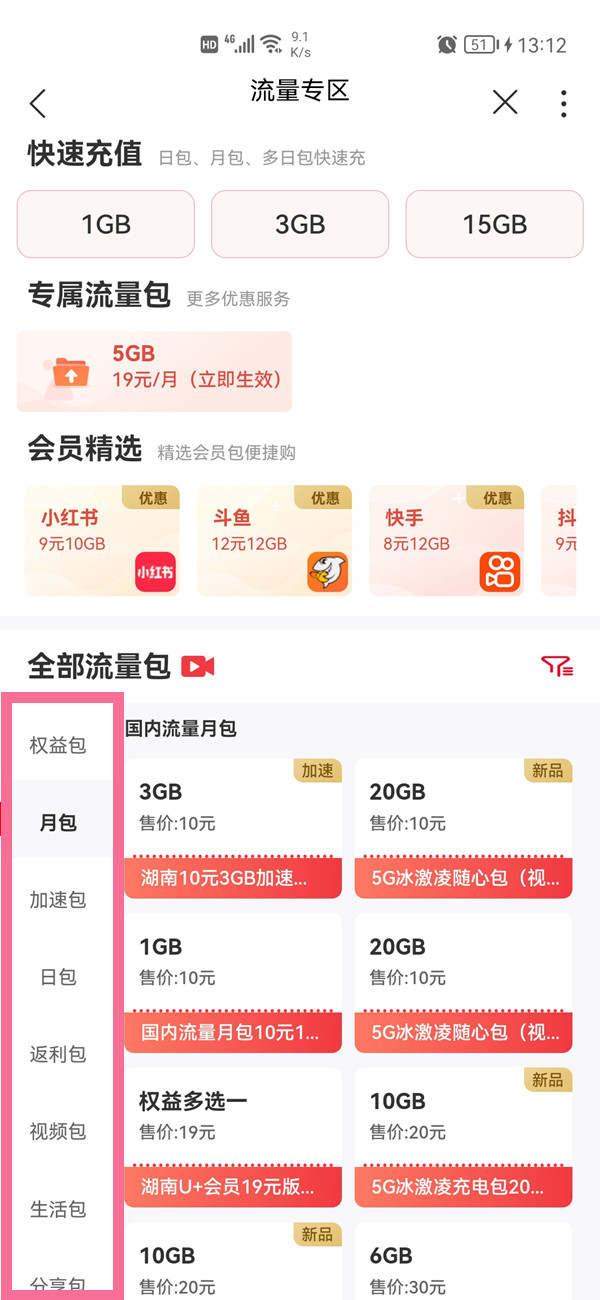This screenshot has width=600, height=1300.
Task: Go back using the top-left arrow
Action: click(x=38, y=103)
